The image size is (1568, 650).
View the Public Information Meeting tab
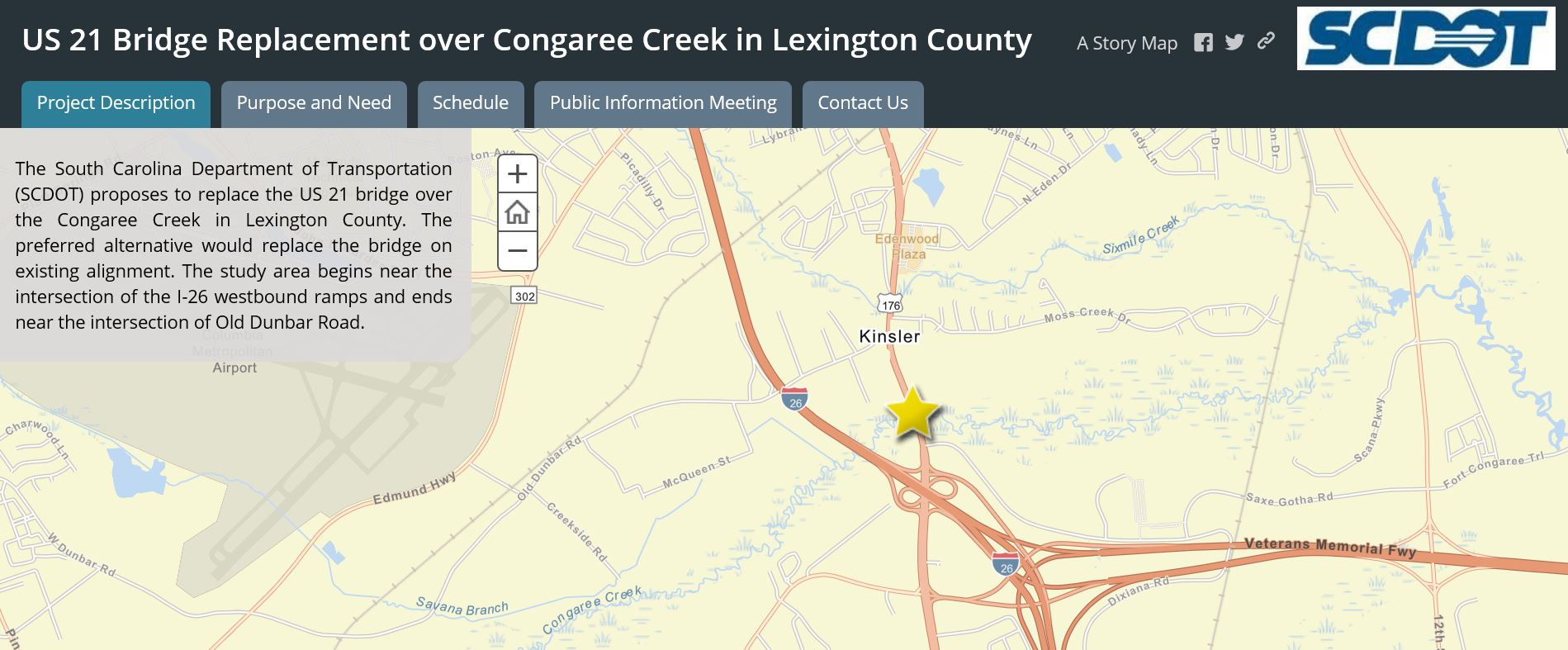pos(663,103)
